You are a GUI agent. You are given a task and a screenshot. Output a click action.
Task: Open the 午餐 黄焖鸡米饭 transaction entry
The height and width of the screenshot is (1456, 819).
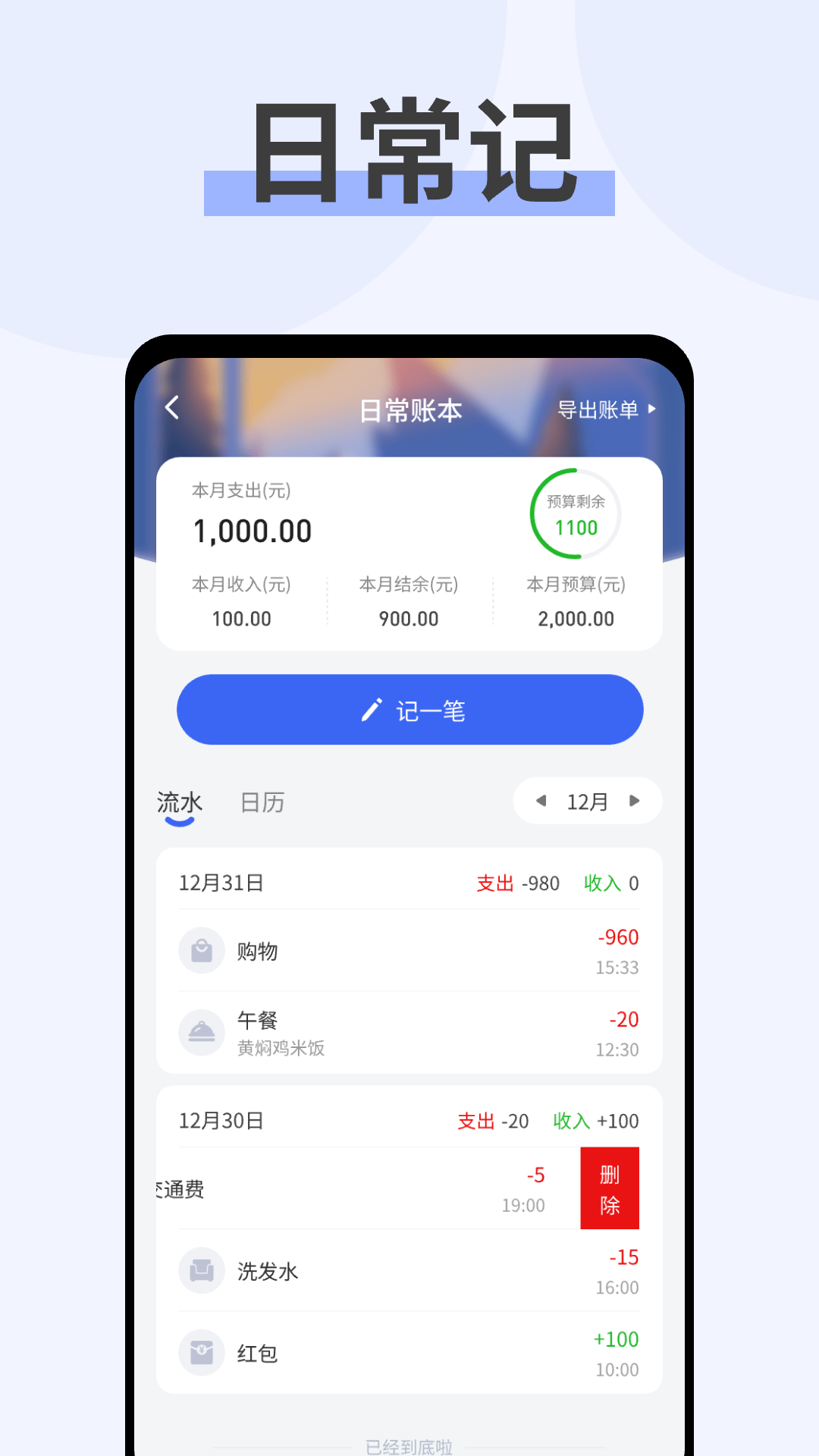tap(409, 1033)
